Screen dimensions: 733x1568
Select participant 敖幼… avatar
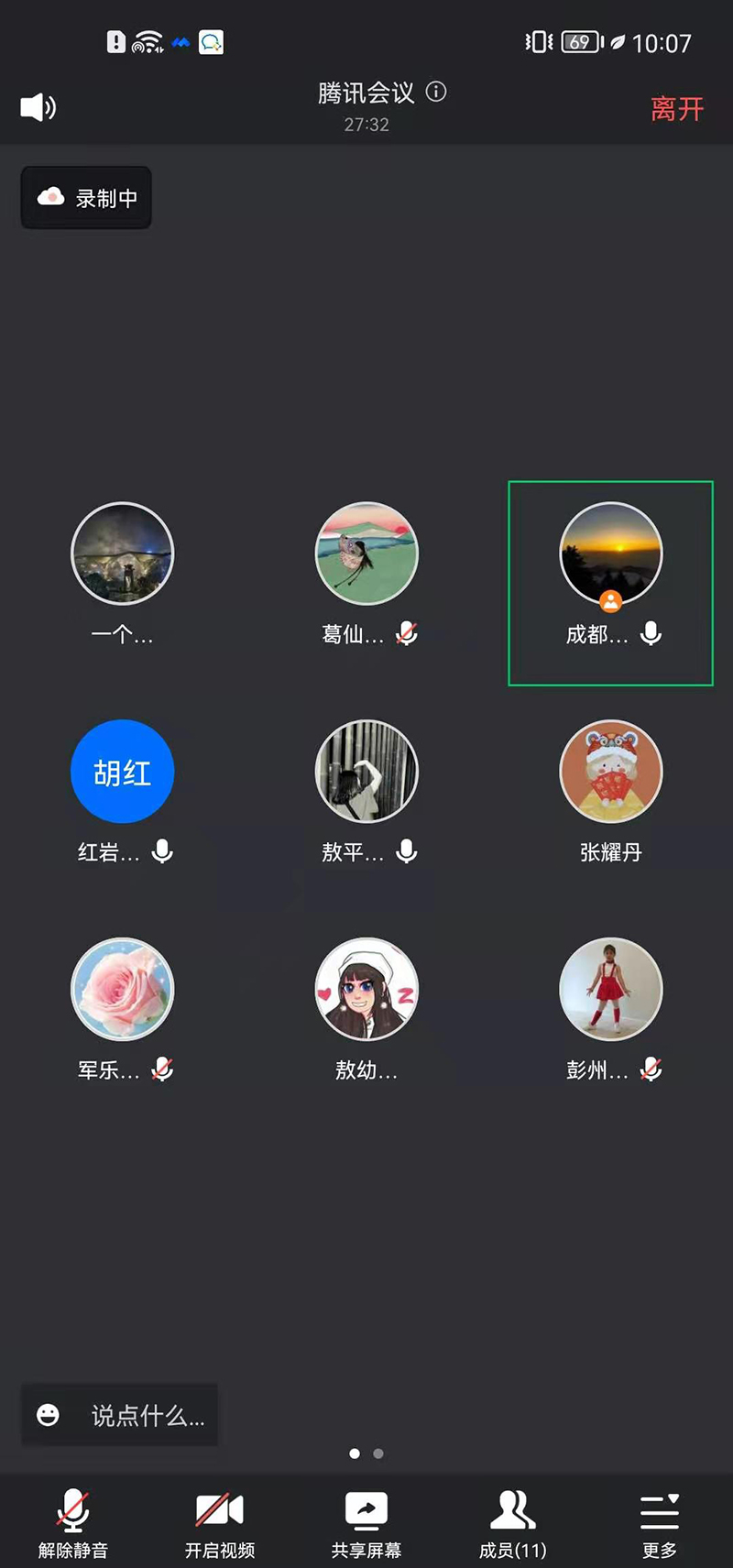(366, 990)
